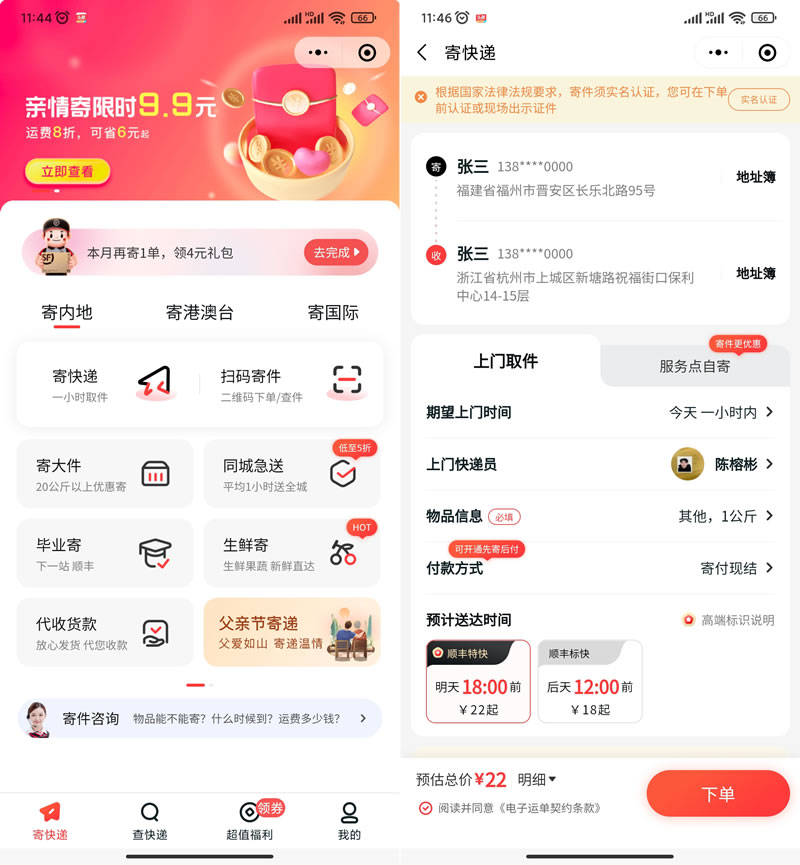Go back from the 寄快递 page
This screenshot has height=865, width=800.
coord(422,53)
